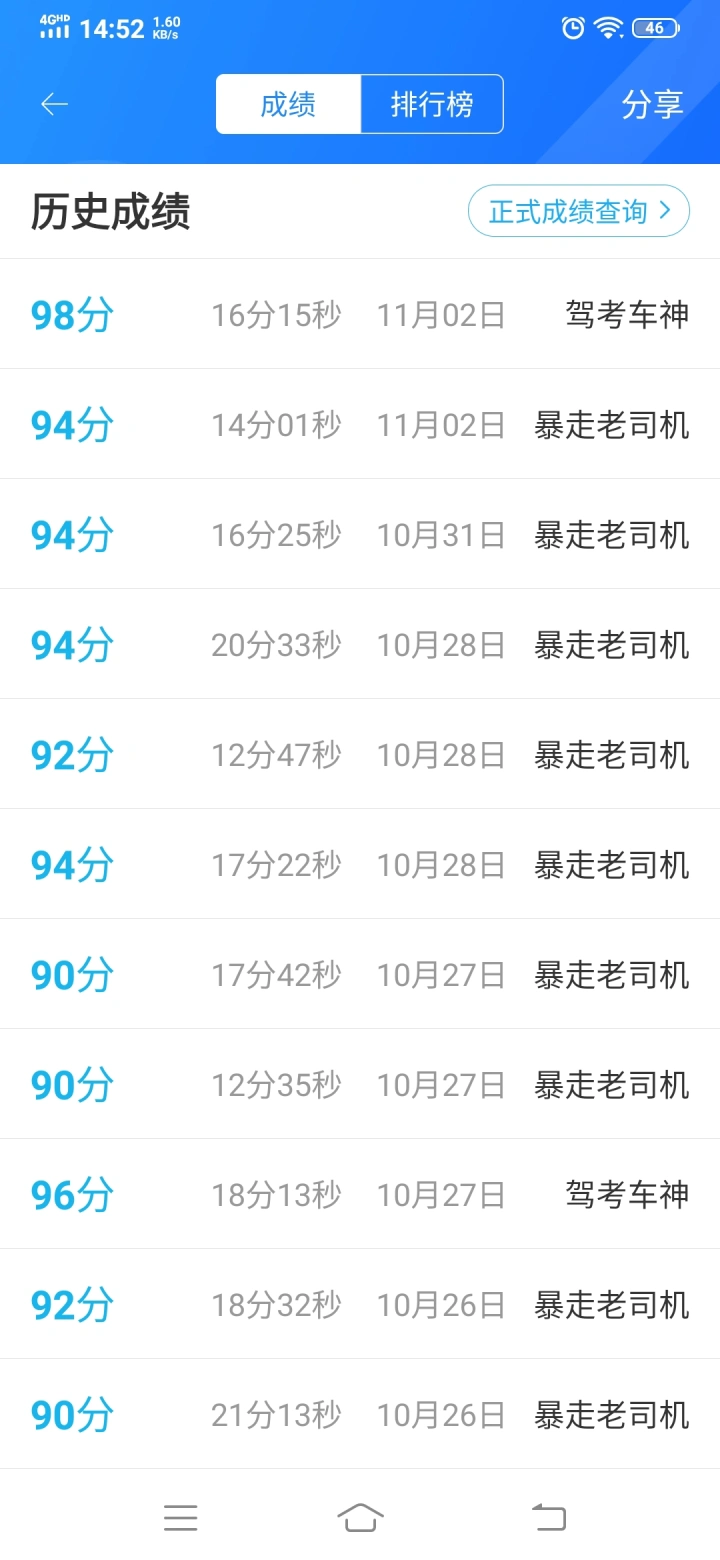Tap the 分享 button to share scores
This screenshot has height=1560, width=720.
click(652, 104)
